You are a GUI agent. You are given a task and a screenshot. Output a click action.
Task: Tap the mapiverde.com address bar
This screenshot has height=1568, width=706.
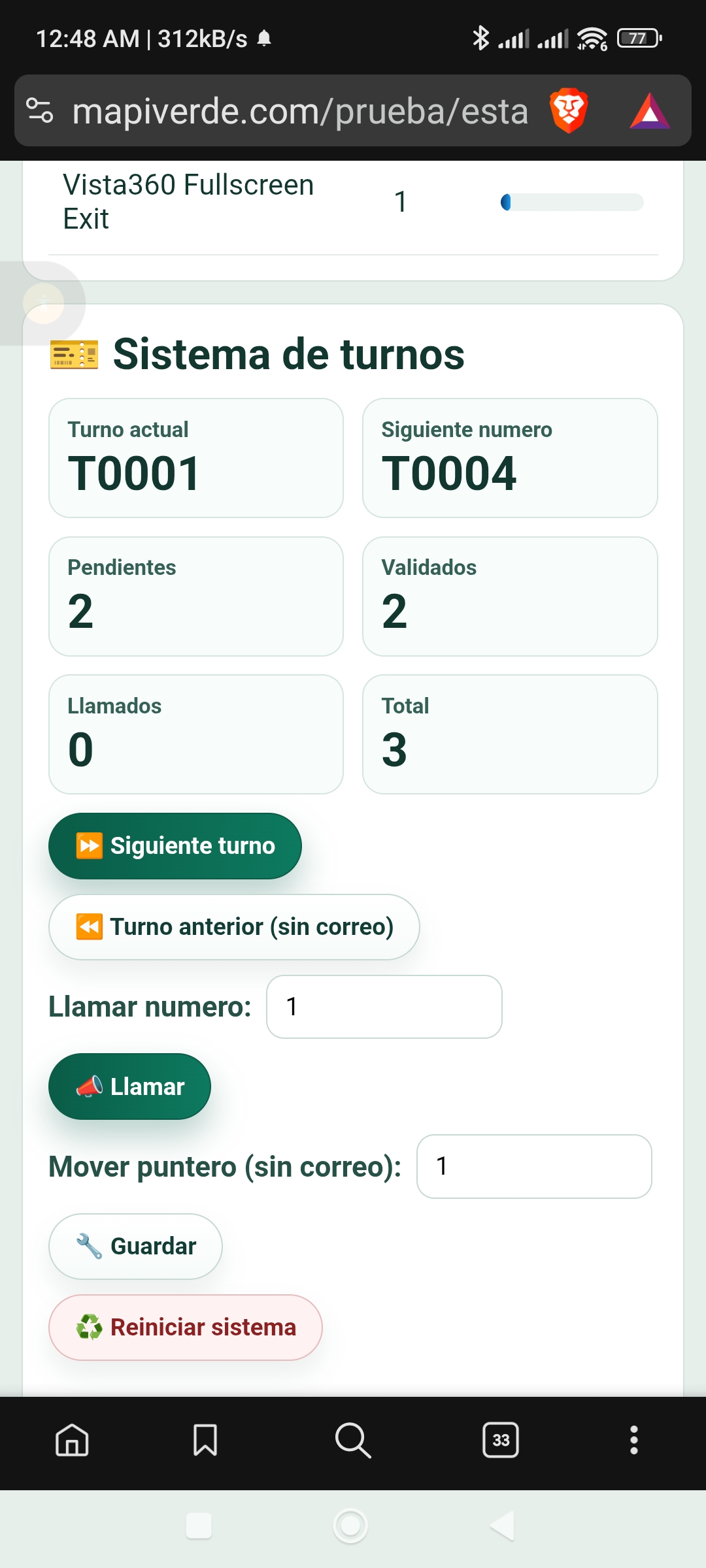click(x=301, y=111)
